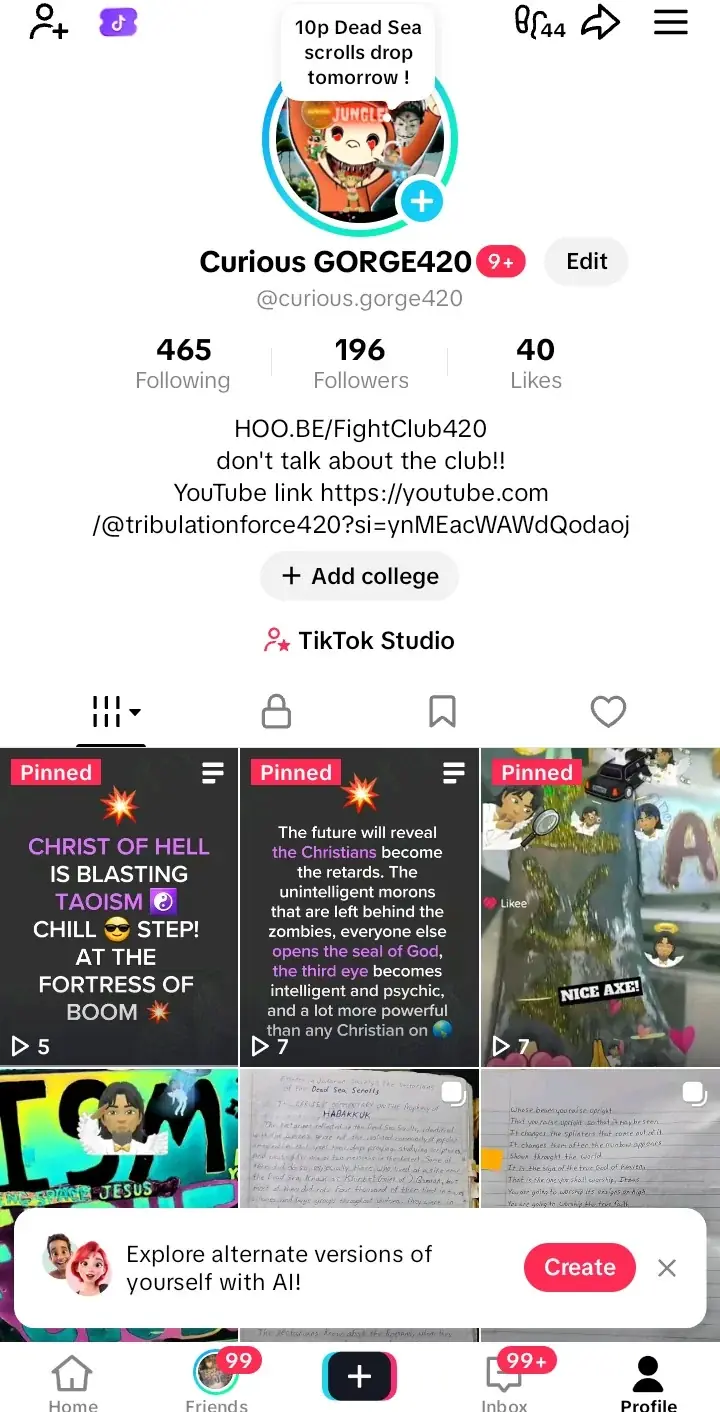Open the hamburger menu
This screenshot has height=1412, width=720.
pos(671,22)
